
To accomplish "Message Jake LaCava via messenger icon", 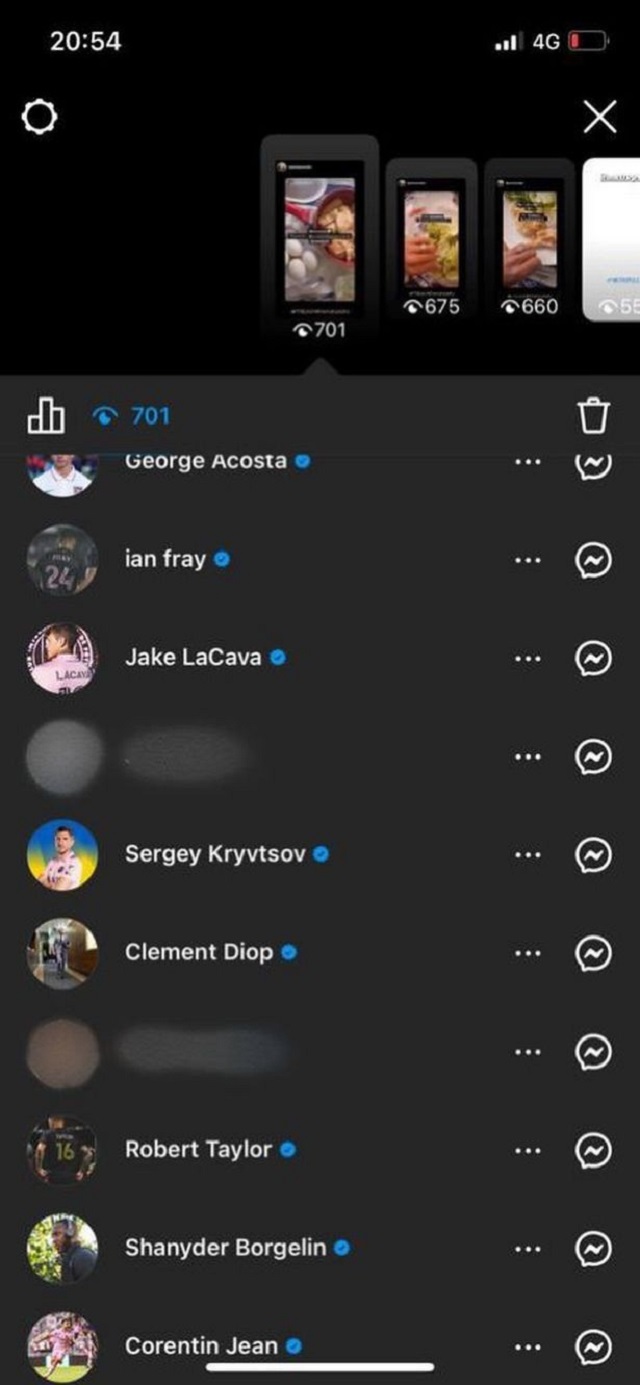I will tap(593, 658).
